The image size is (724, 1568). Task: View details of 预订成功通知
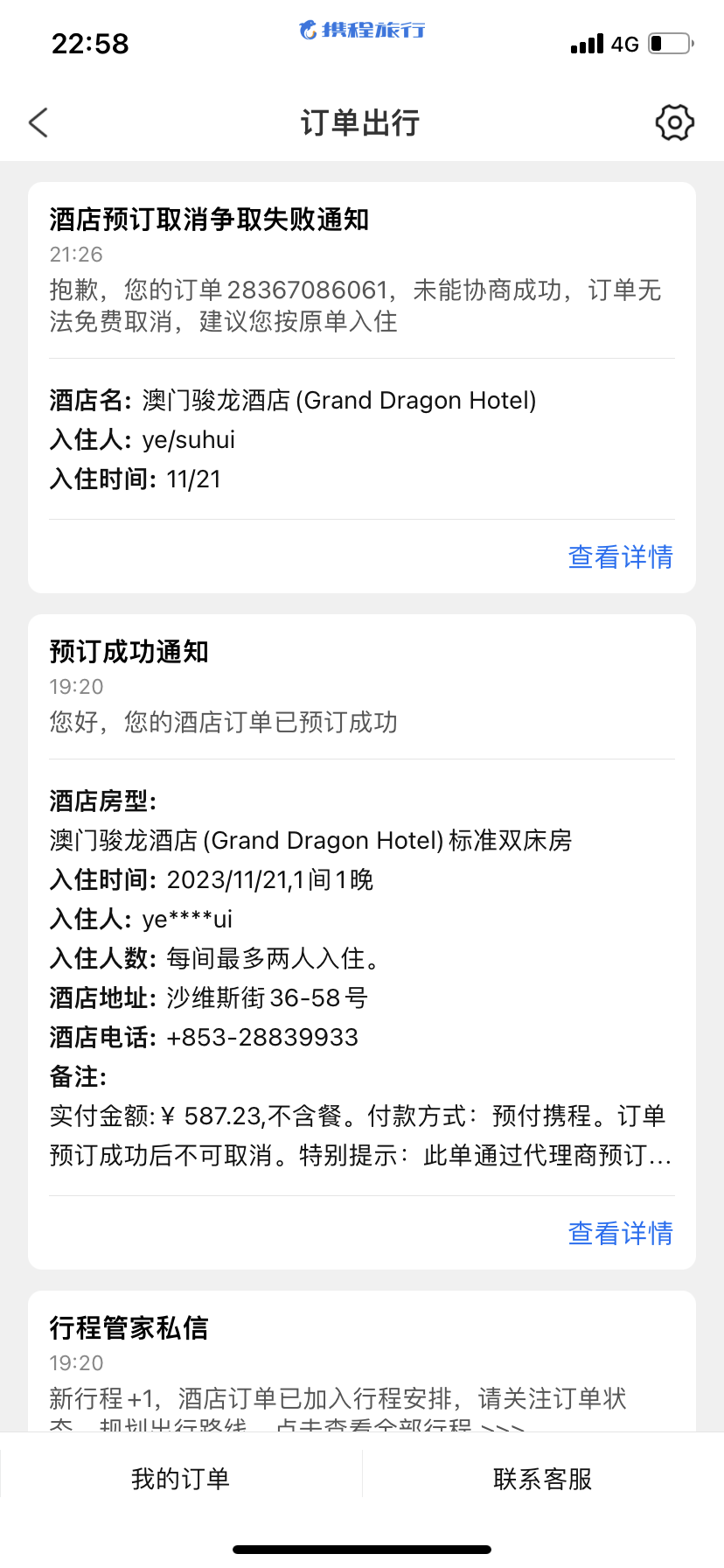point(620,1233)
